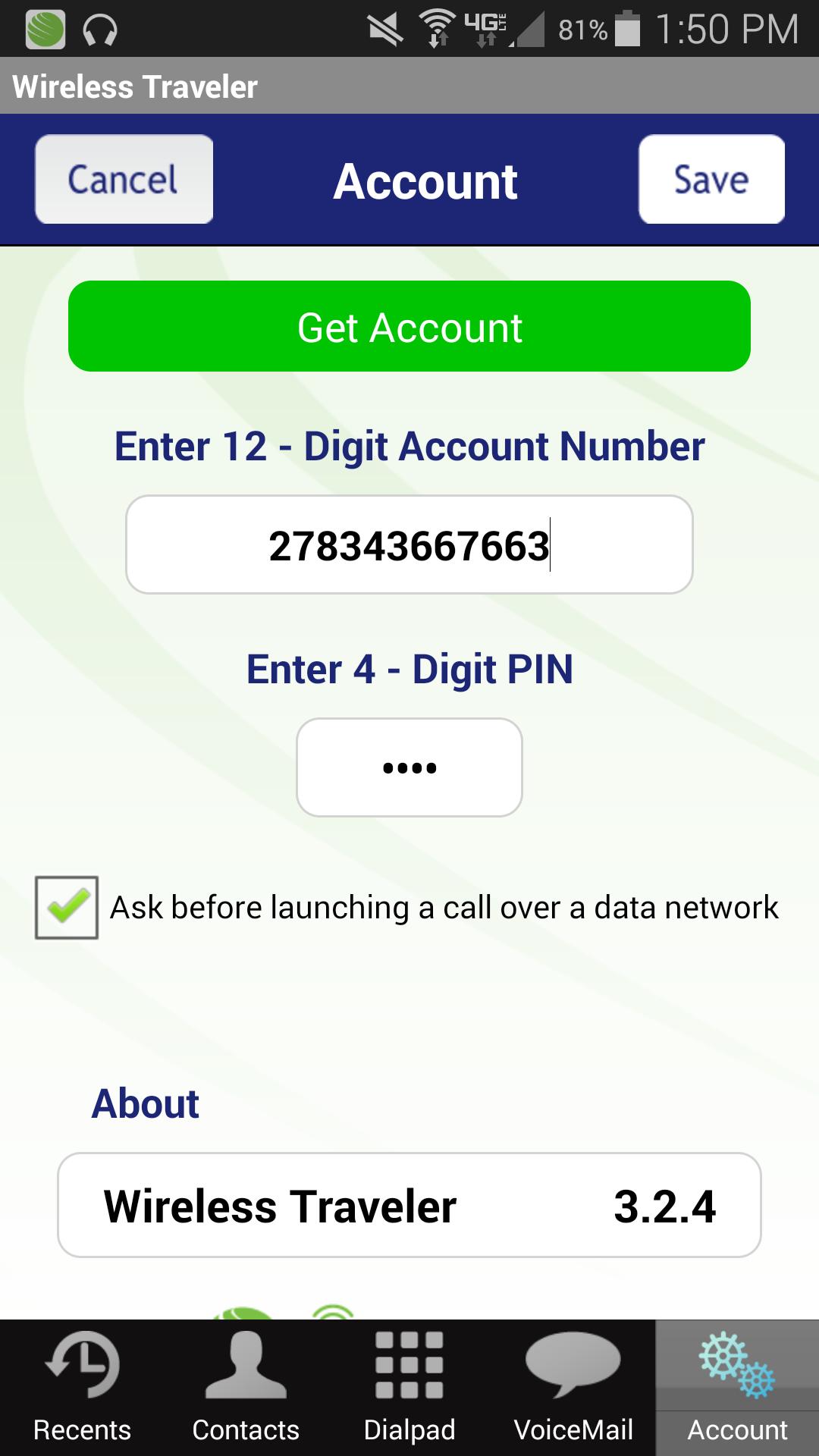The image size is (819, 1456).
Task: Save the account settings
Action: pyautogui.click(x=711, y=179)
